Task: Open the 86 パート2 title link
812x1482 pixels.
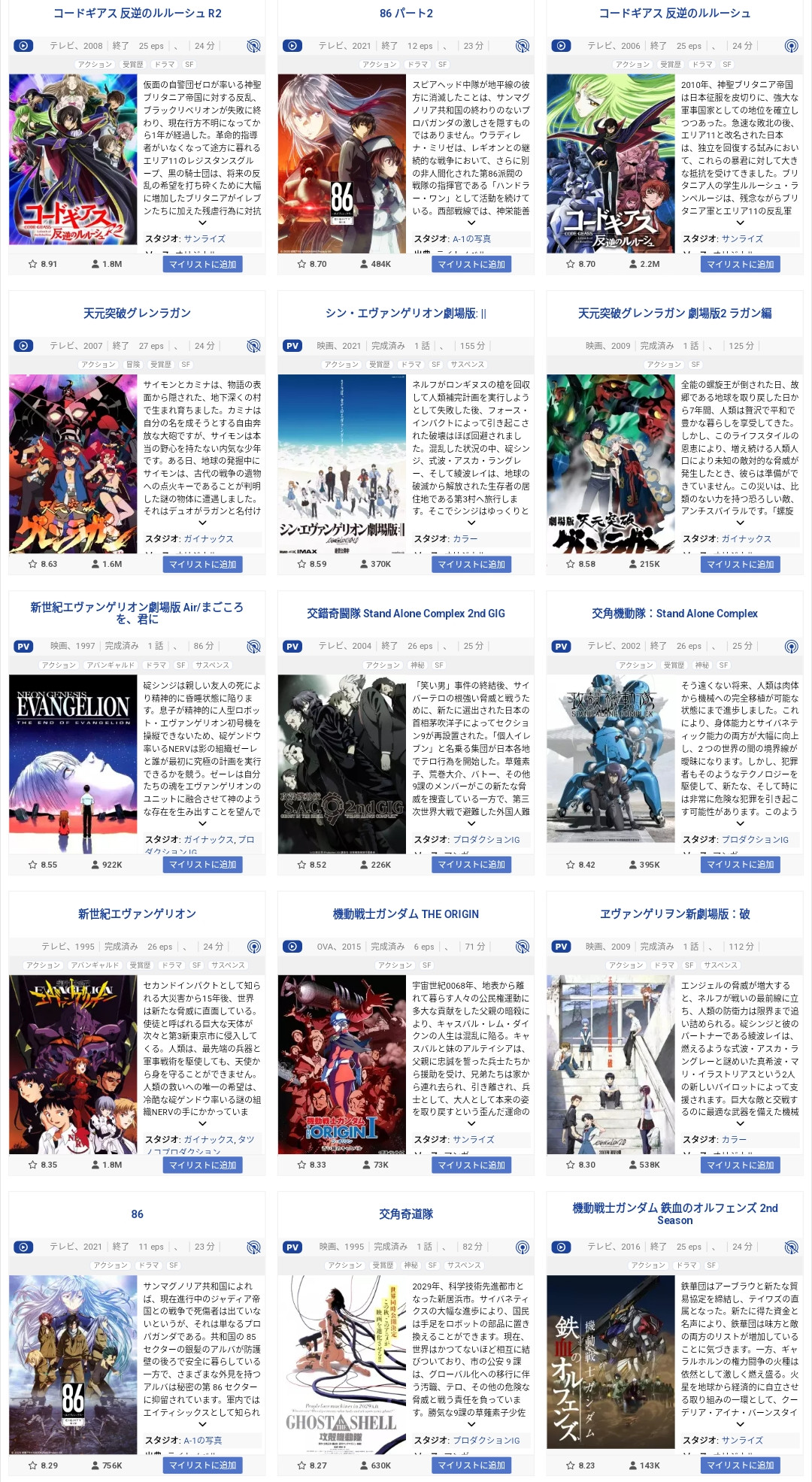Action: 406,14
